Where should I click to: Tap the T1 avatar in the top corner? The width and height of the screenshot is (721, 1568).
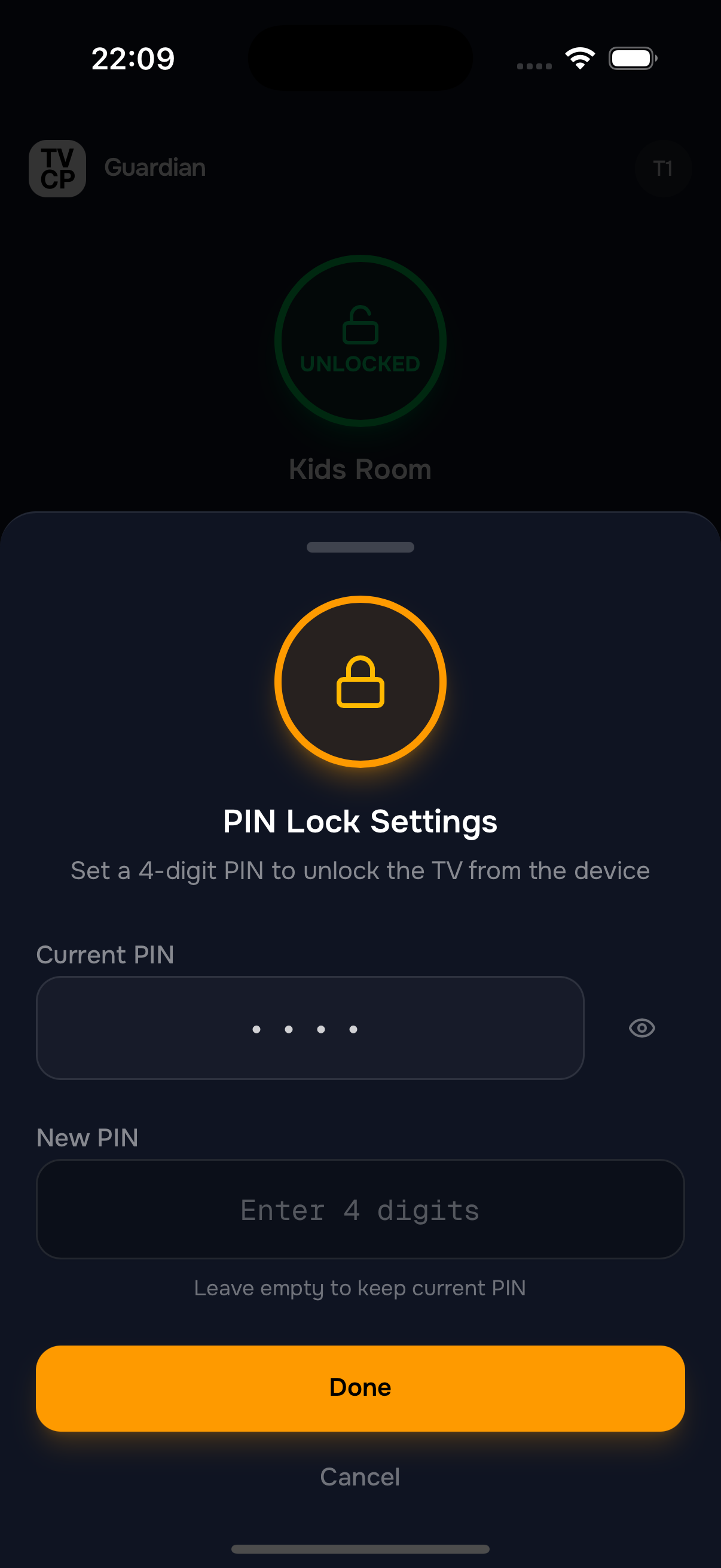662,169
